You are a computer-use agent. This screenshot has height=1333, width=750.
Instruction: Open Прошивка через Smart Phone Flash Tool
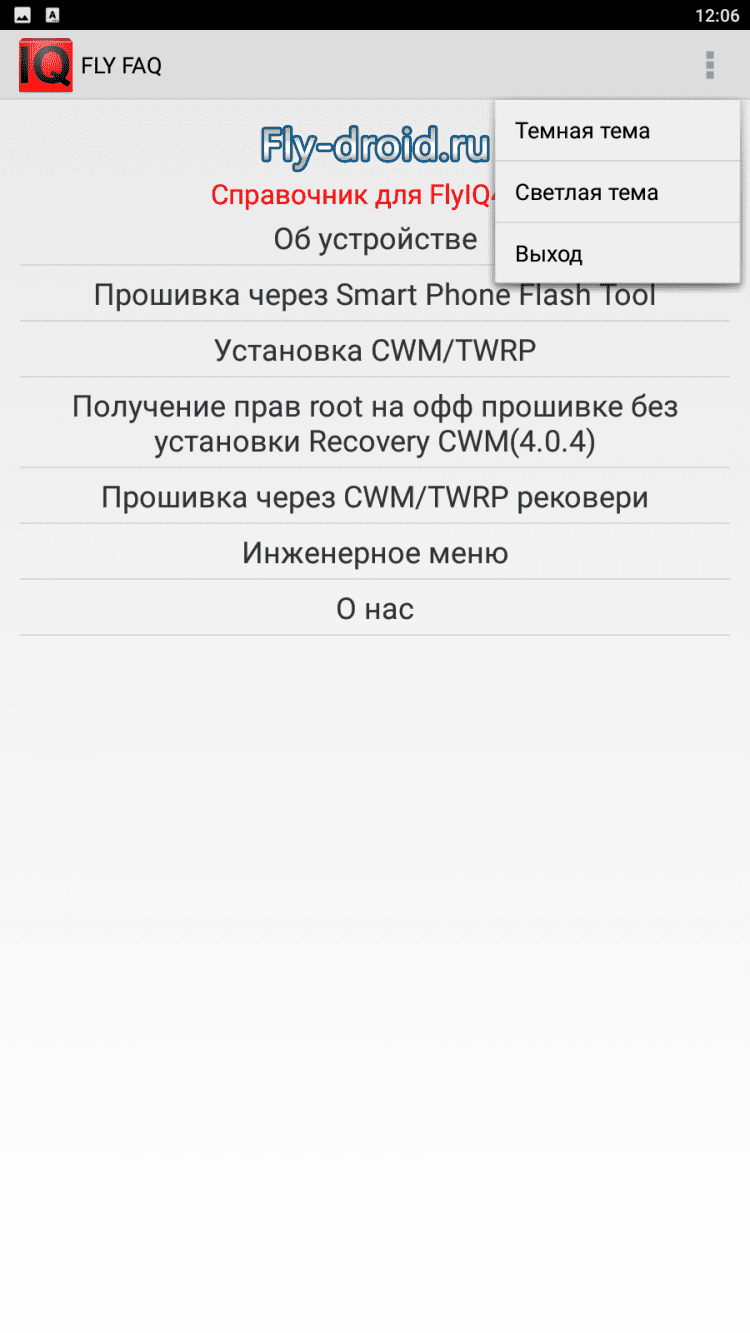(375, 295)
